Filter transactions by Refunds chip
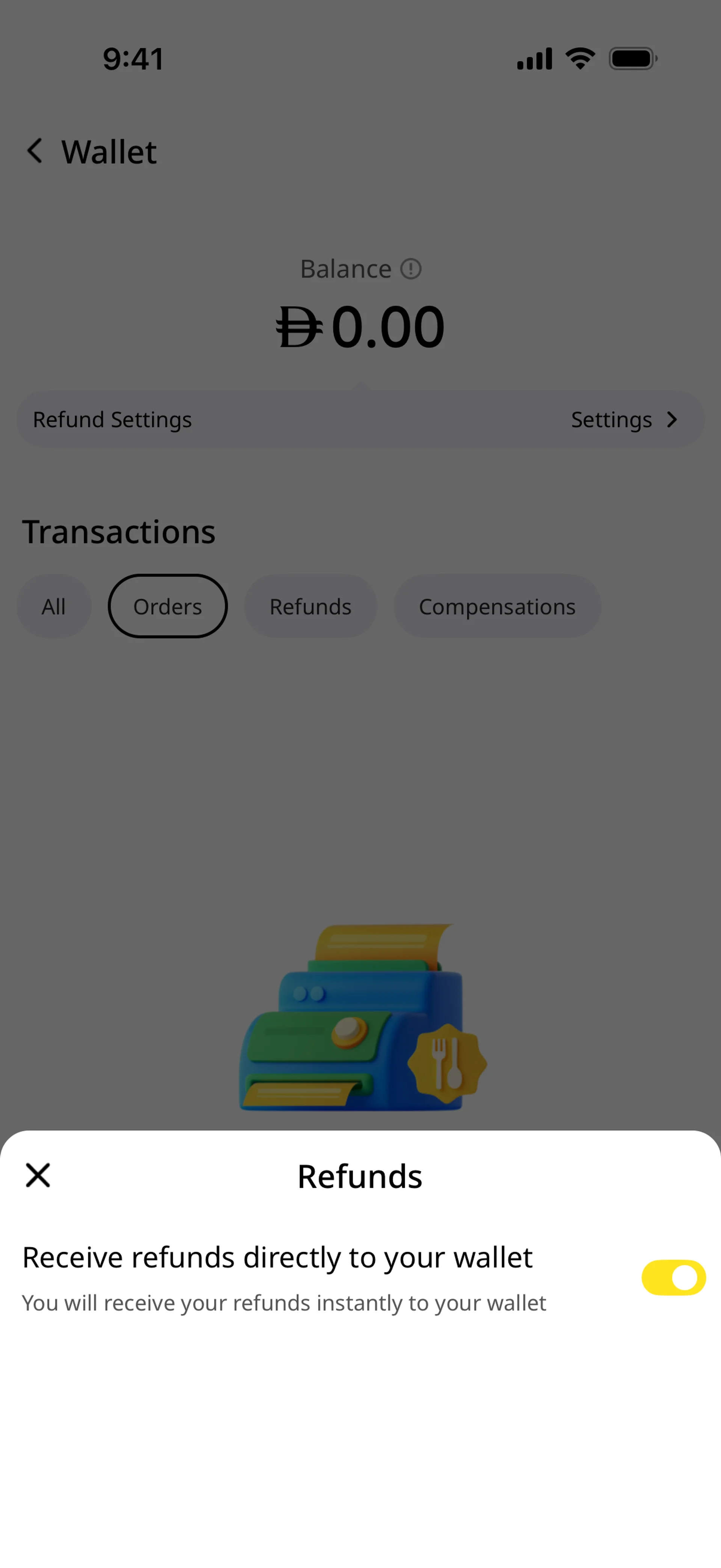The image size is (721, 1568). pos(310,606)
